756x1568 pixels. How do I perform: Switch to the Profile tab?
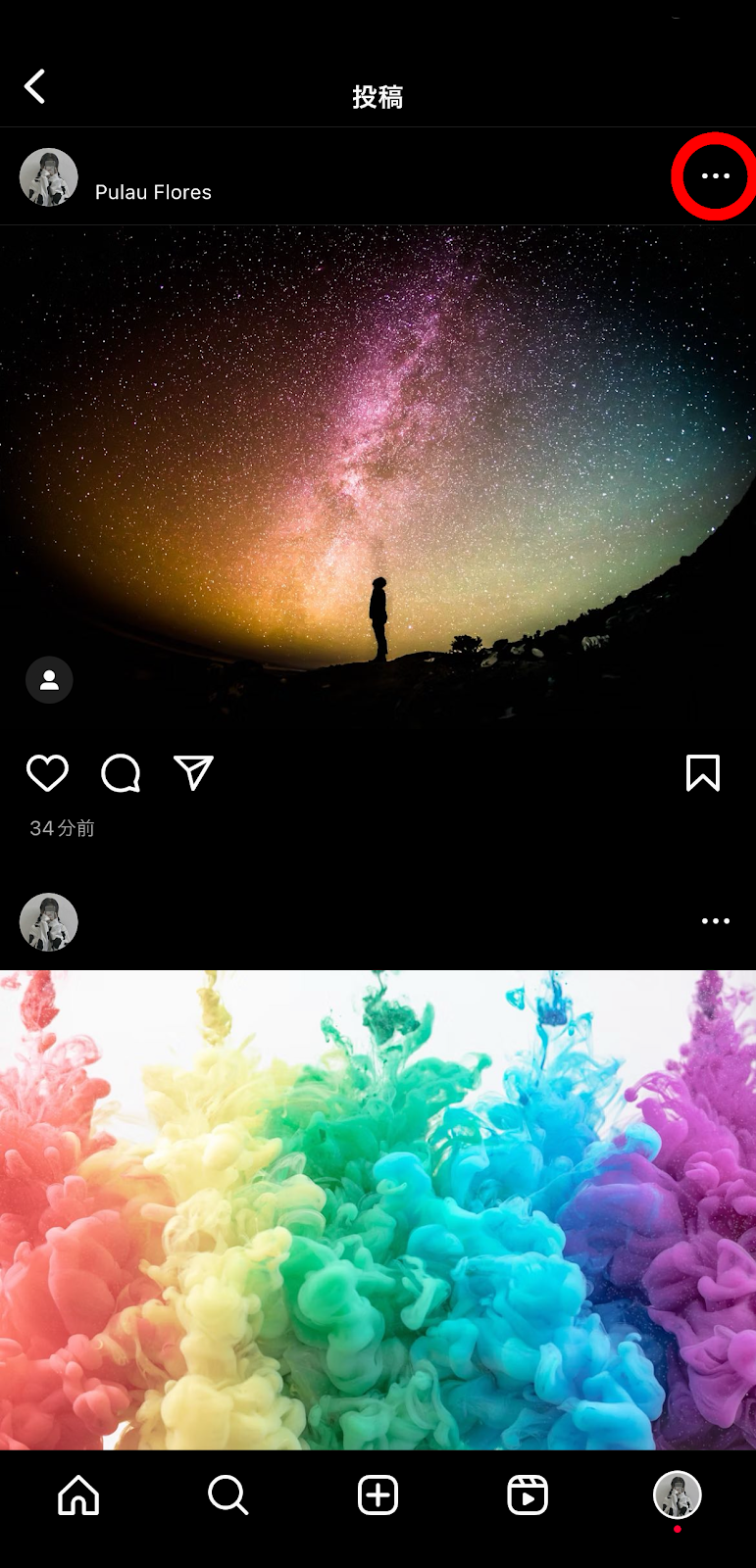click(x=677, y=1495)
